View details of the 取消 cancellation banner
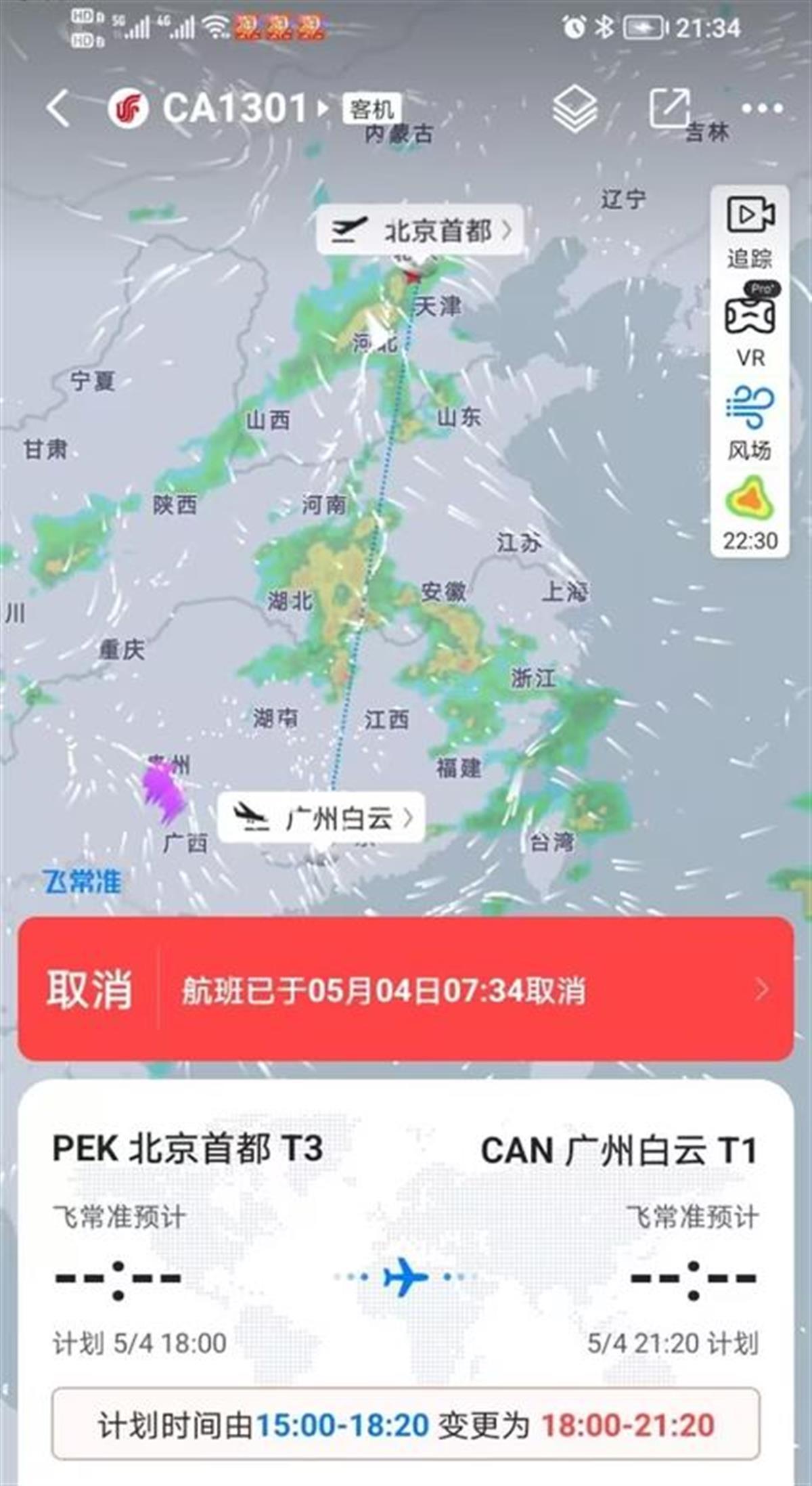 pos(406,990)
